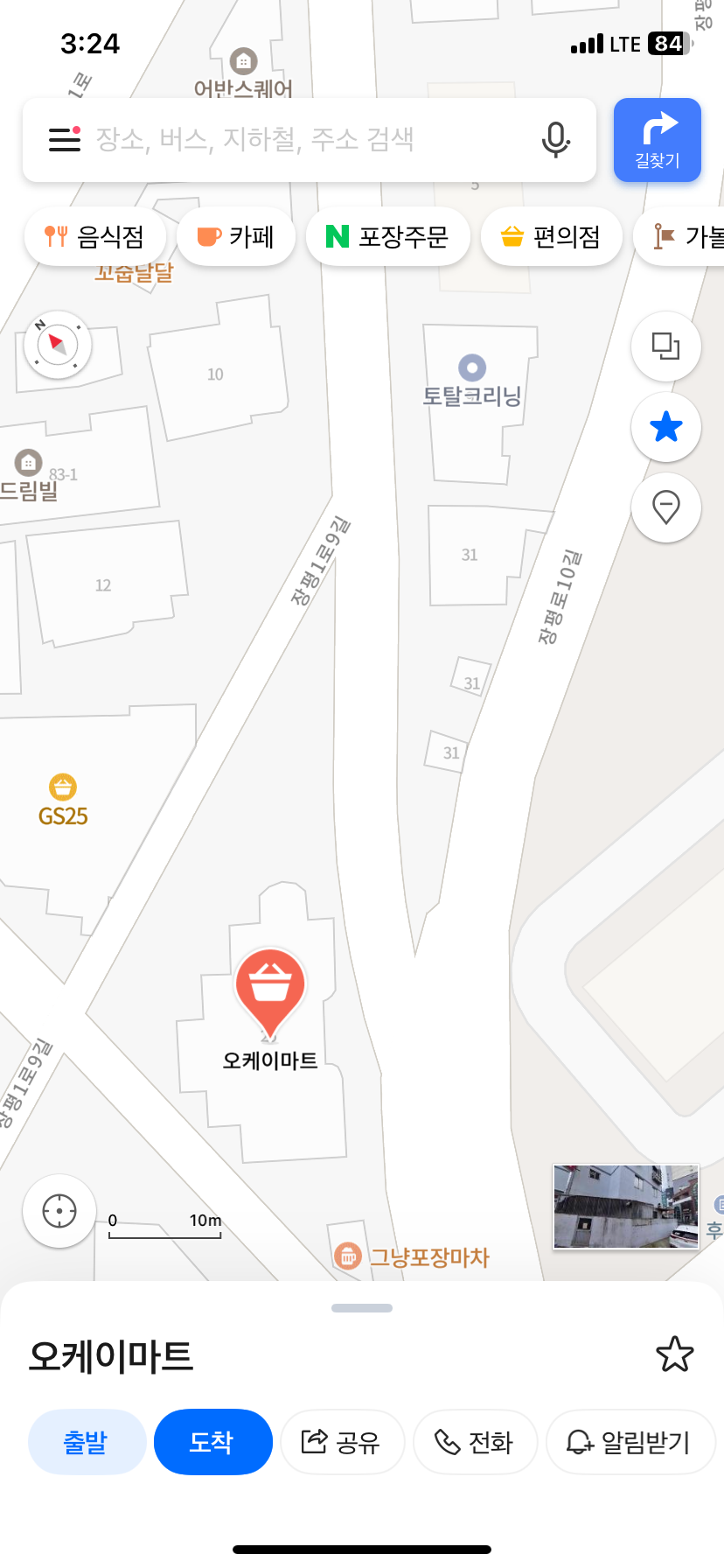Tap 알림받기 to get notifications
Screen dimensions: 724x1568
(x=630, y=1442)
